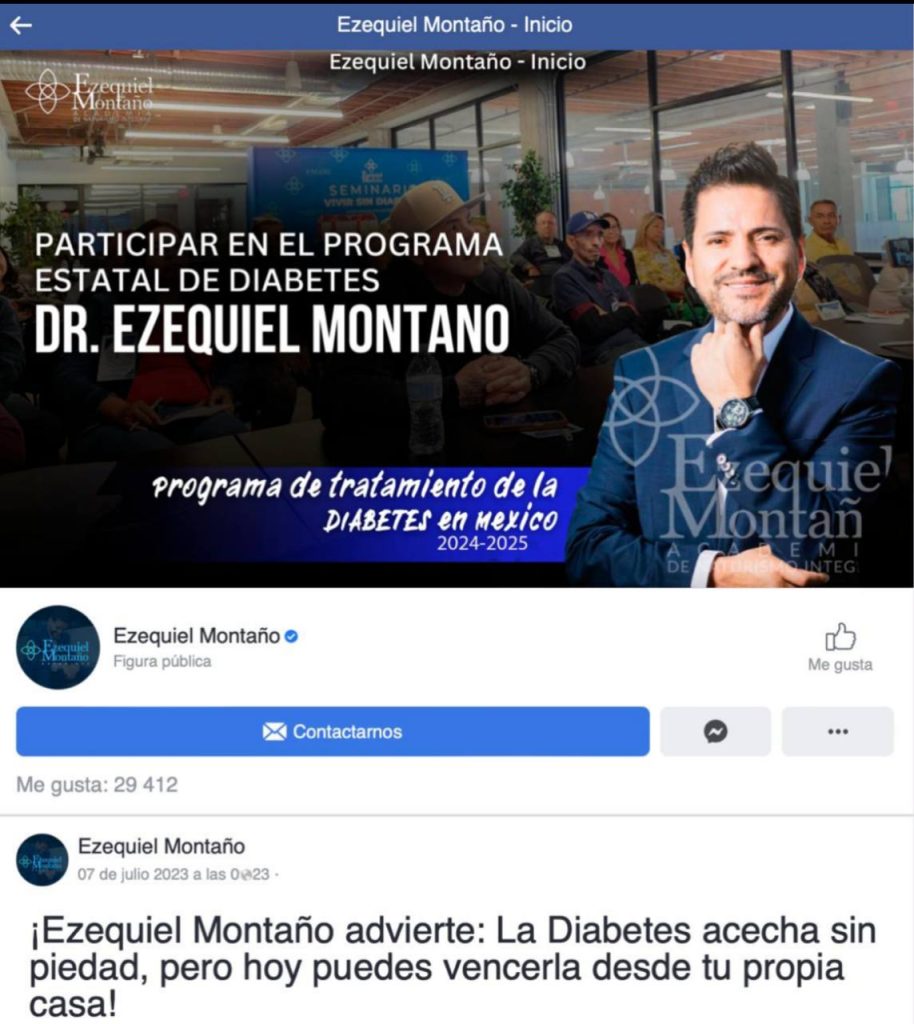The image size is (914, 1024).
Task: Open Messenger chat with the page
Action: [715, 732]
